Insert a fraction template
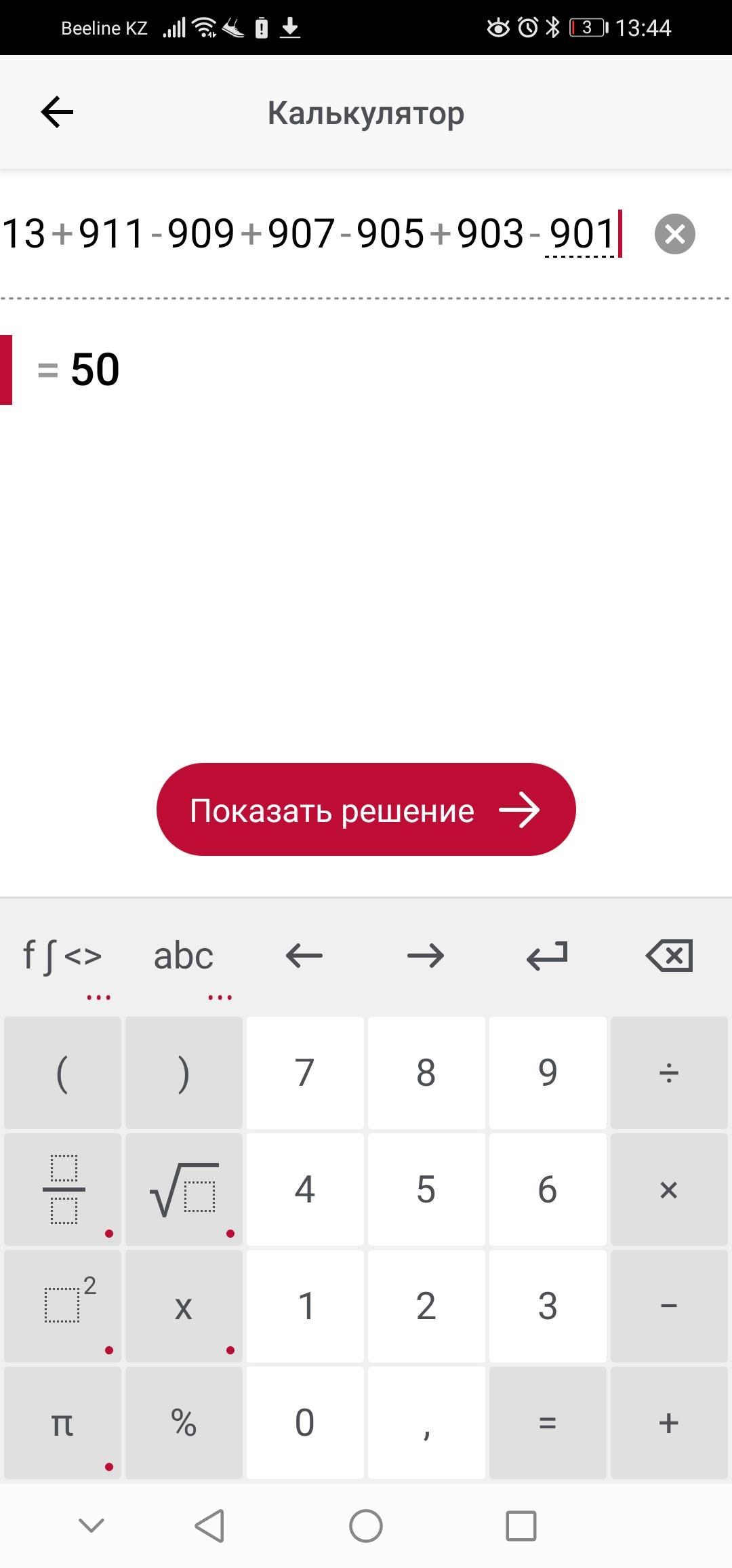 pyautogui.click(x=62, y=1190)
